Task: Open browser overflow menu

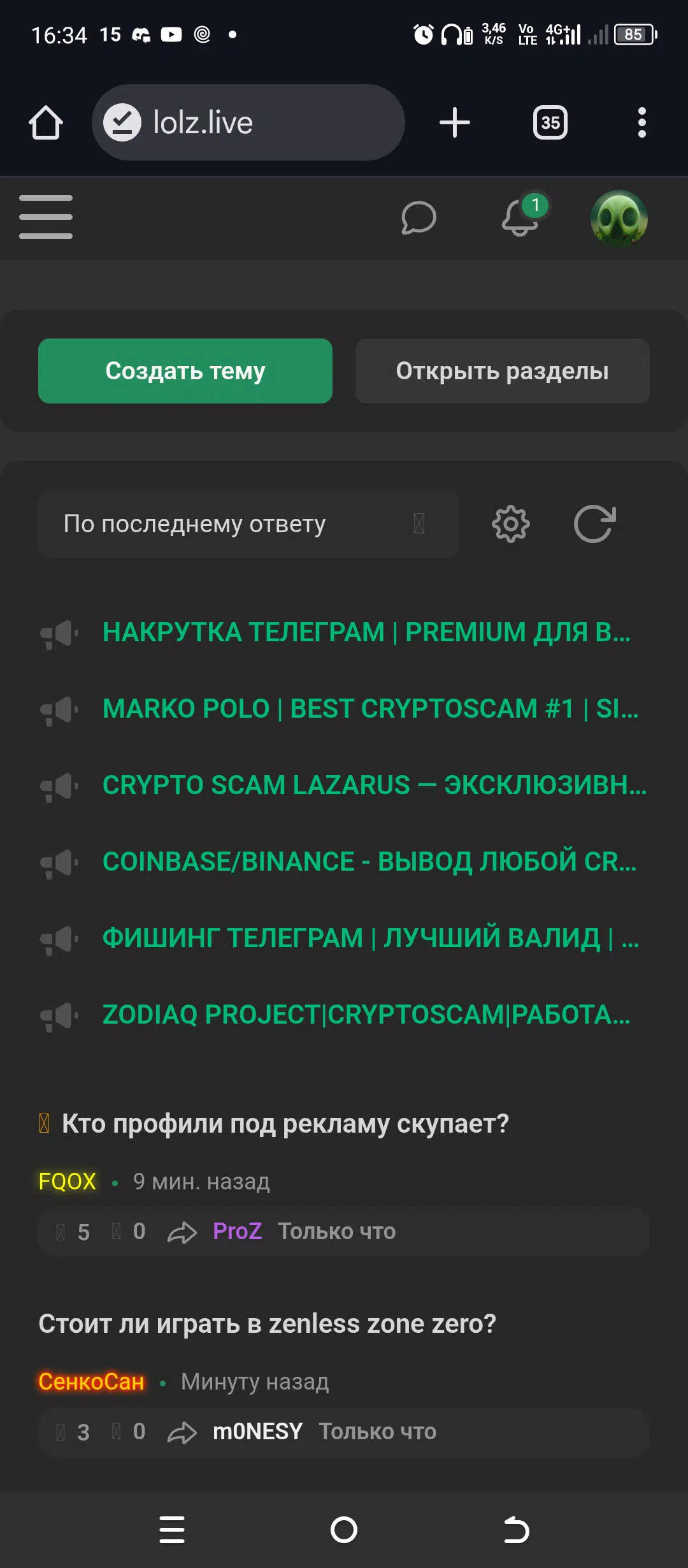Action: coord(642,122)
